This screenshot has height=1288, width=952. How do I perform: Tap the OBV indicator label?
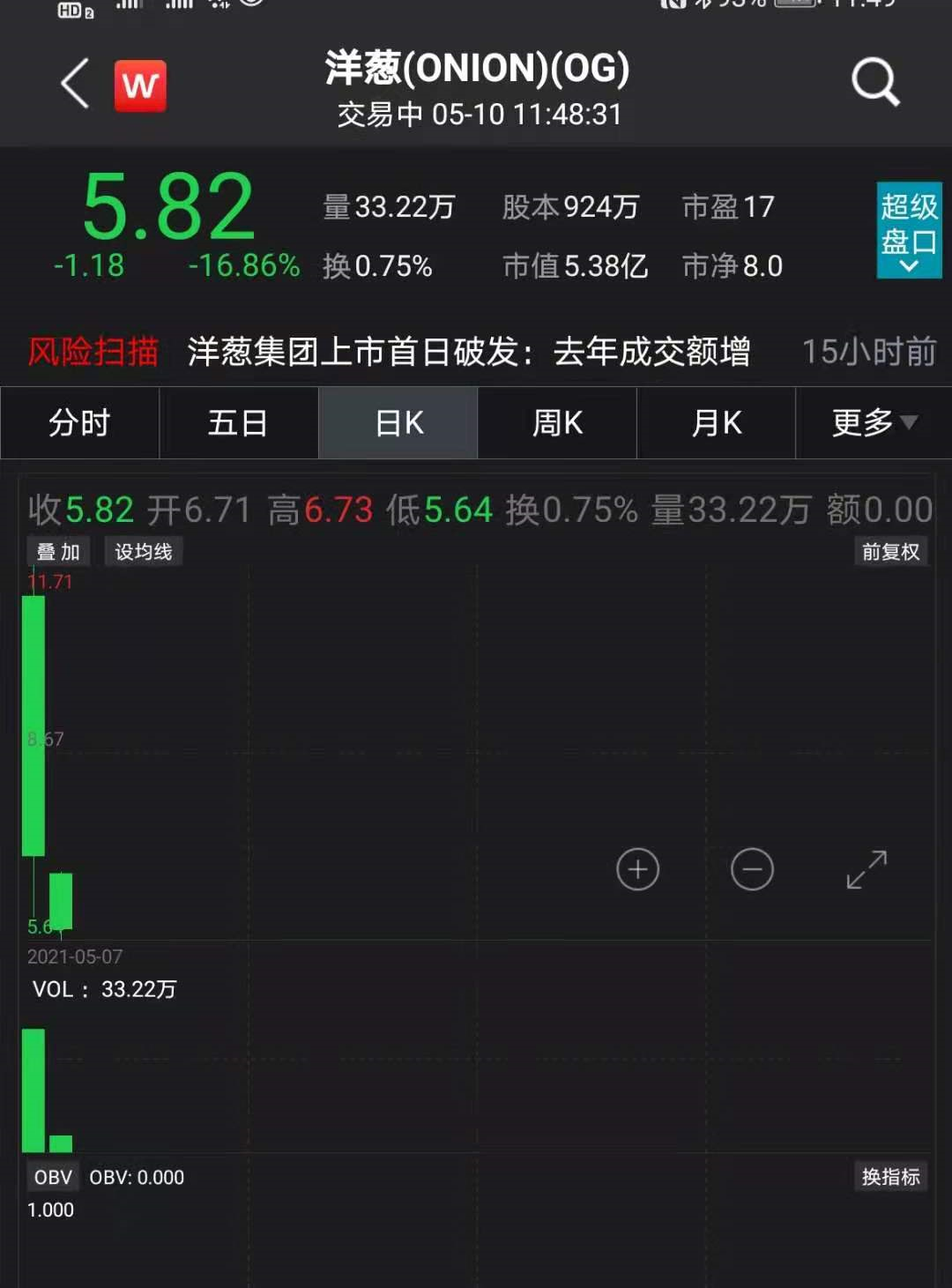53,1177
